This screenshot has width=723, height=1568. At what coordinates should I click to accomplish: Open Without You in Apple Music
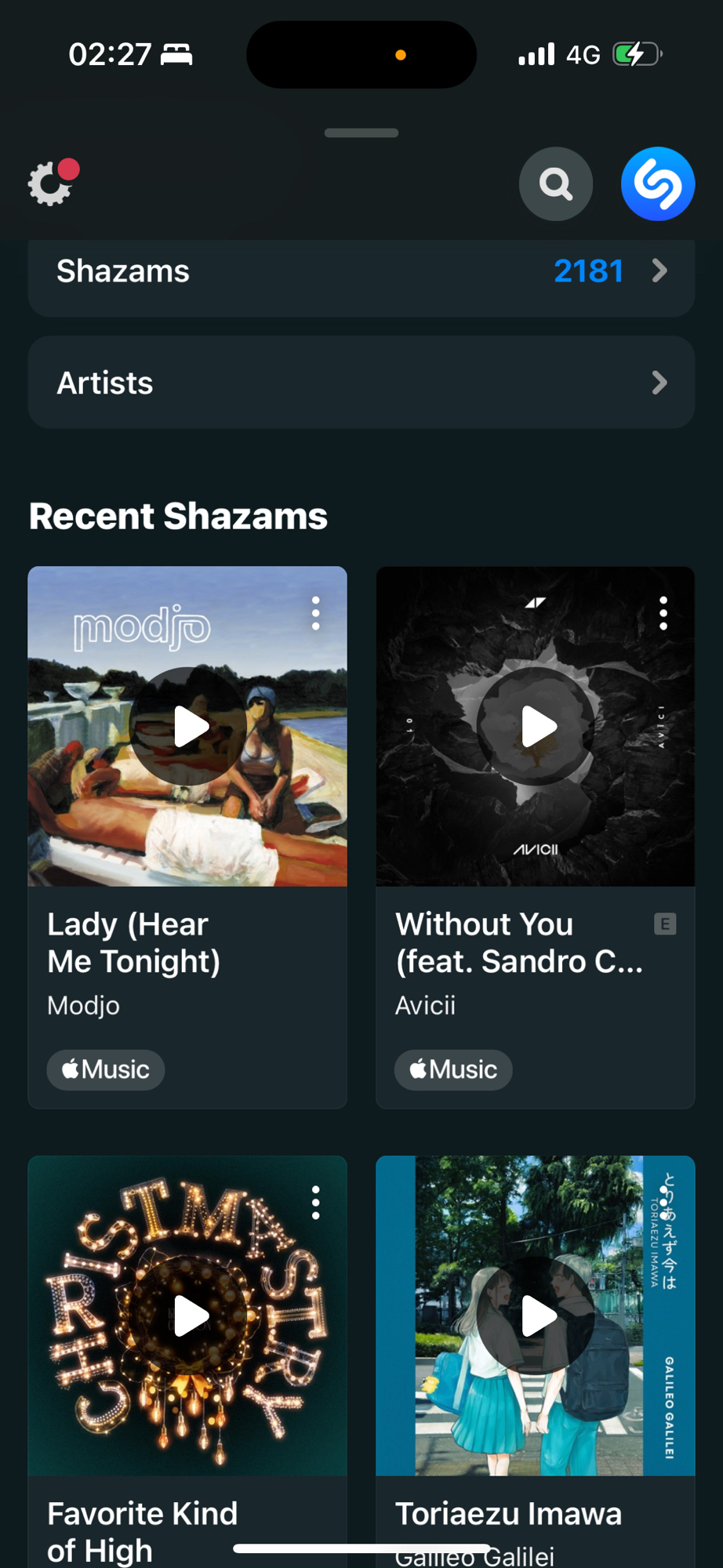(453, 1069)
